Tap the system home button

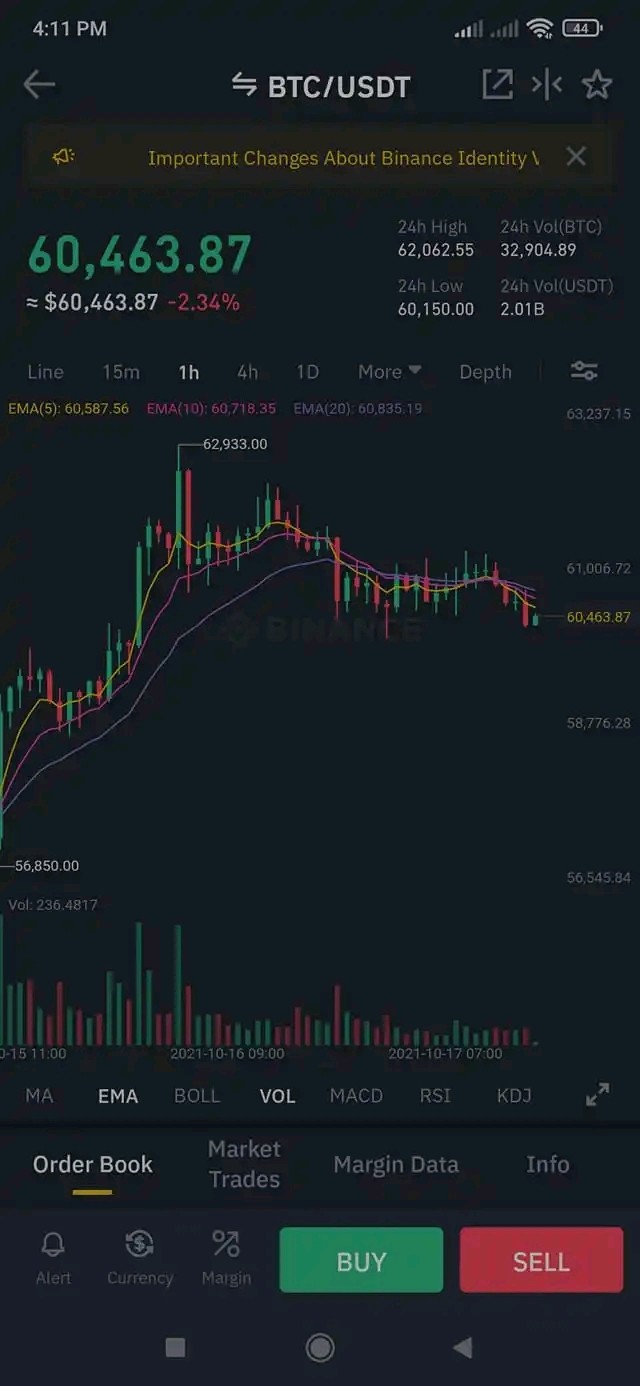click(x=320, y=1348)
